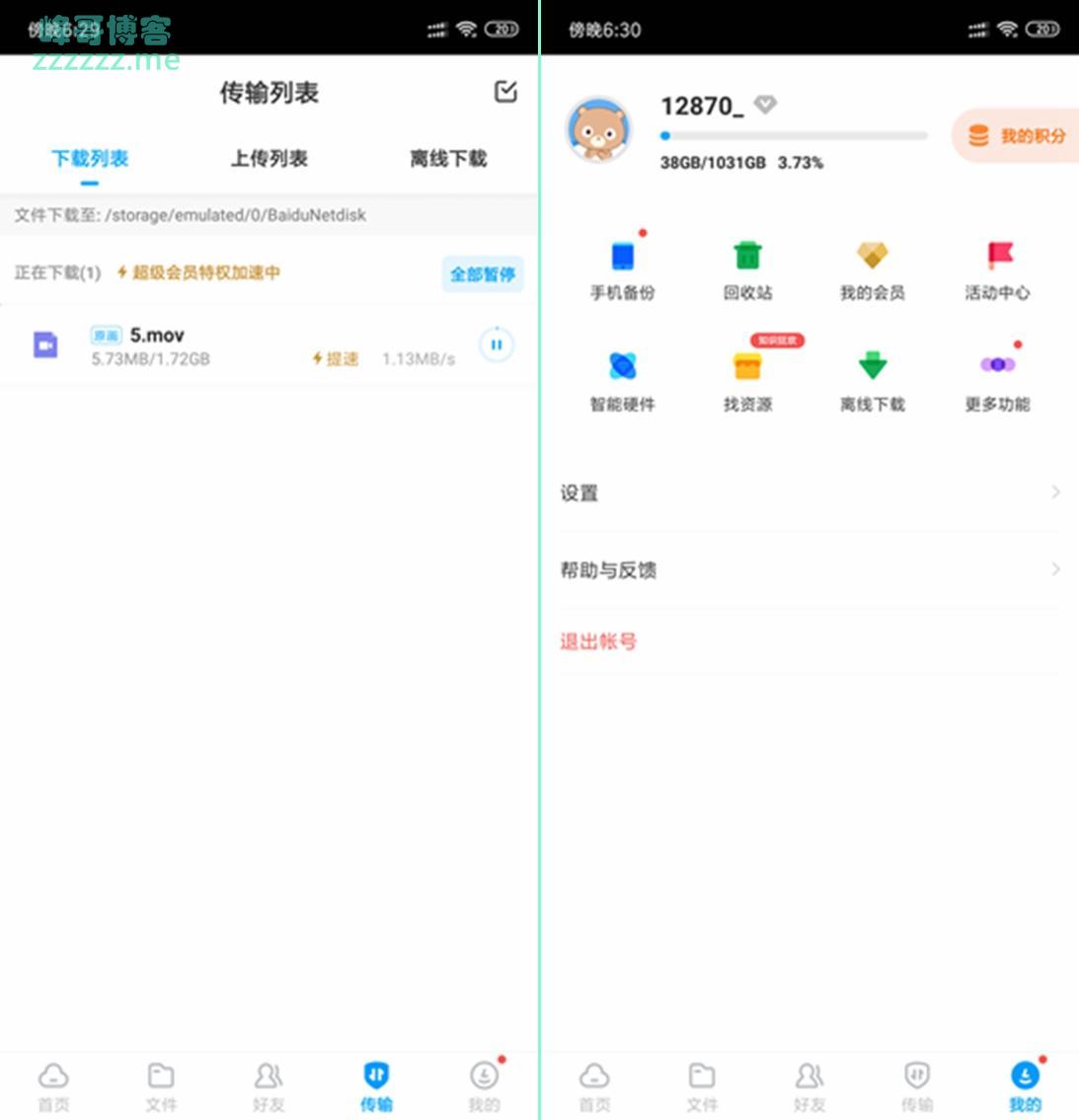Open 我的会员 membership
Viewport: 1079px width, 1120px height.
click(x=872, y=268)
